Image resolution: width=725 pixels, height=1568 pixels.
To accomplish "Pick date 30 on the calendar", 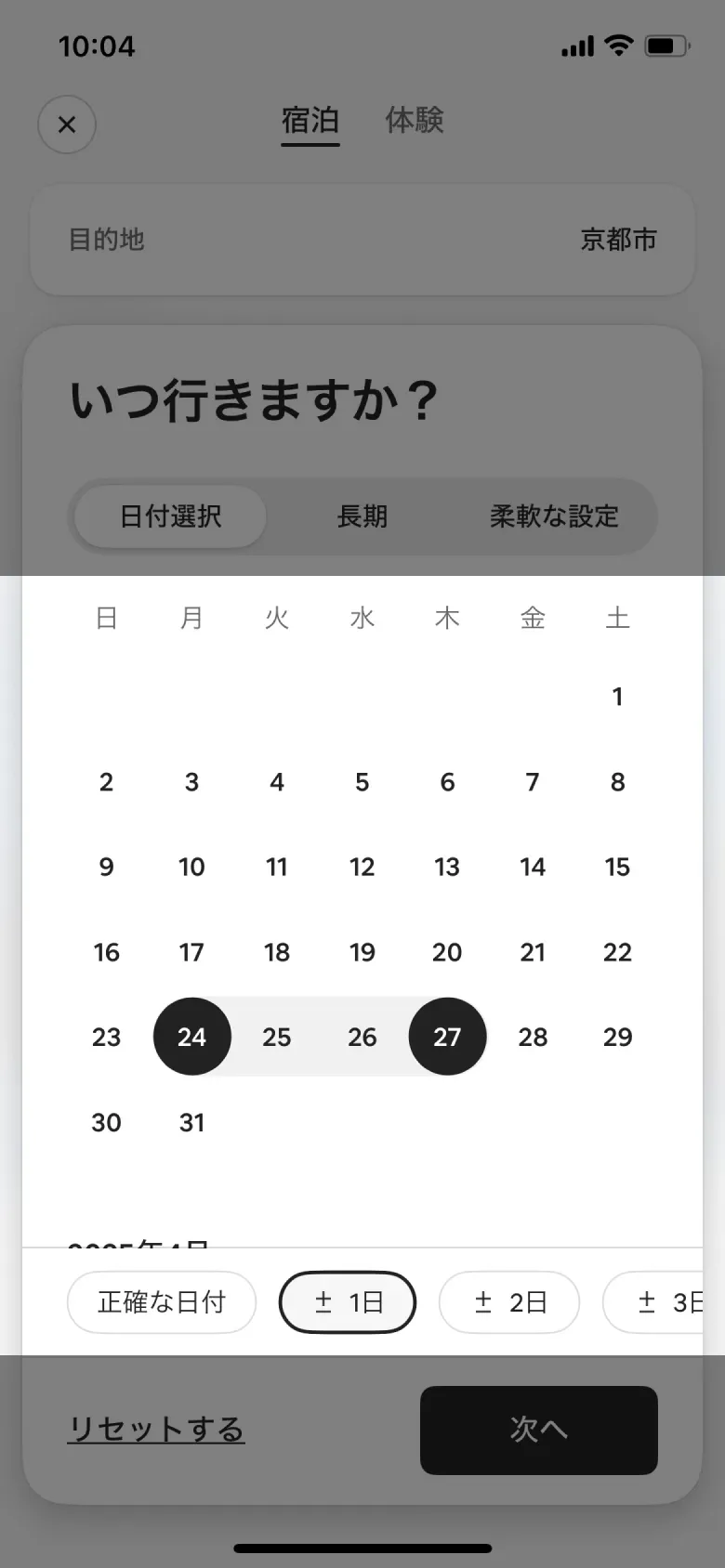I will pyautogui.click(x=106, y=1122).
